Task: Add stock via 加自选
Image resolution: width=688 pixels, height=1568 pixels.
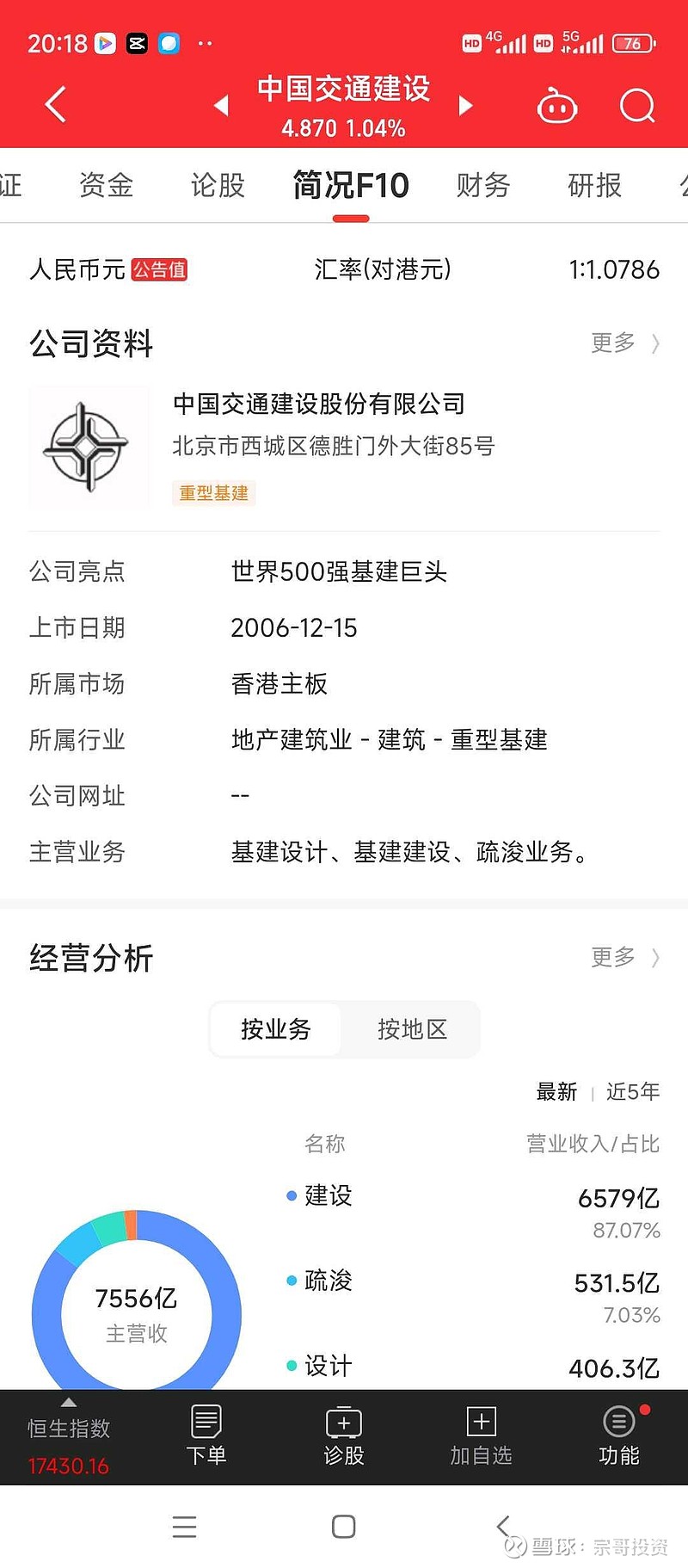Action: coord(481,1436)
